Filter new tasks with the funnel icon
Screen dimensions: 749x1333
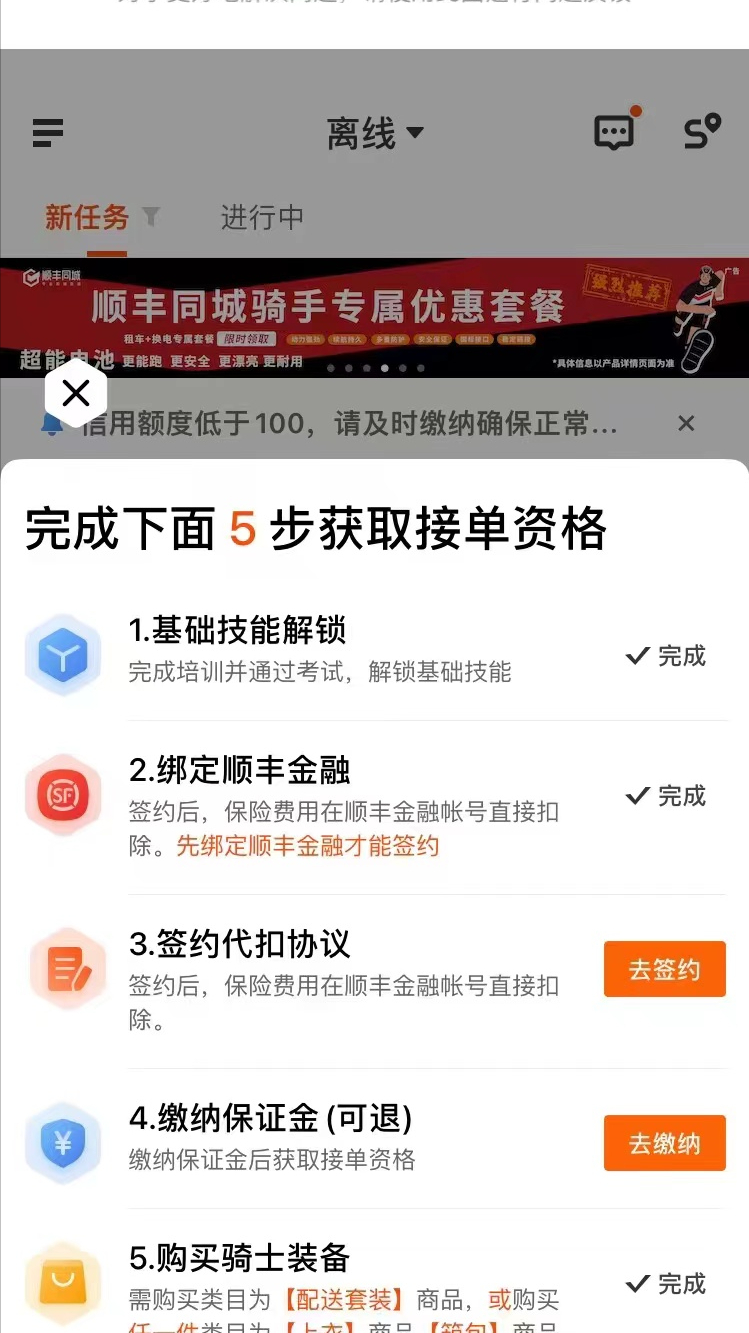(151, 217)
